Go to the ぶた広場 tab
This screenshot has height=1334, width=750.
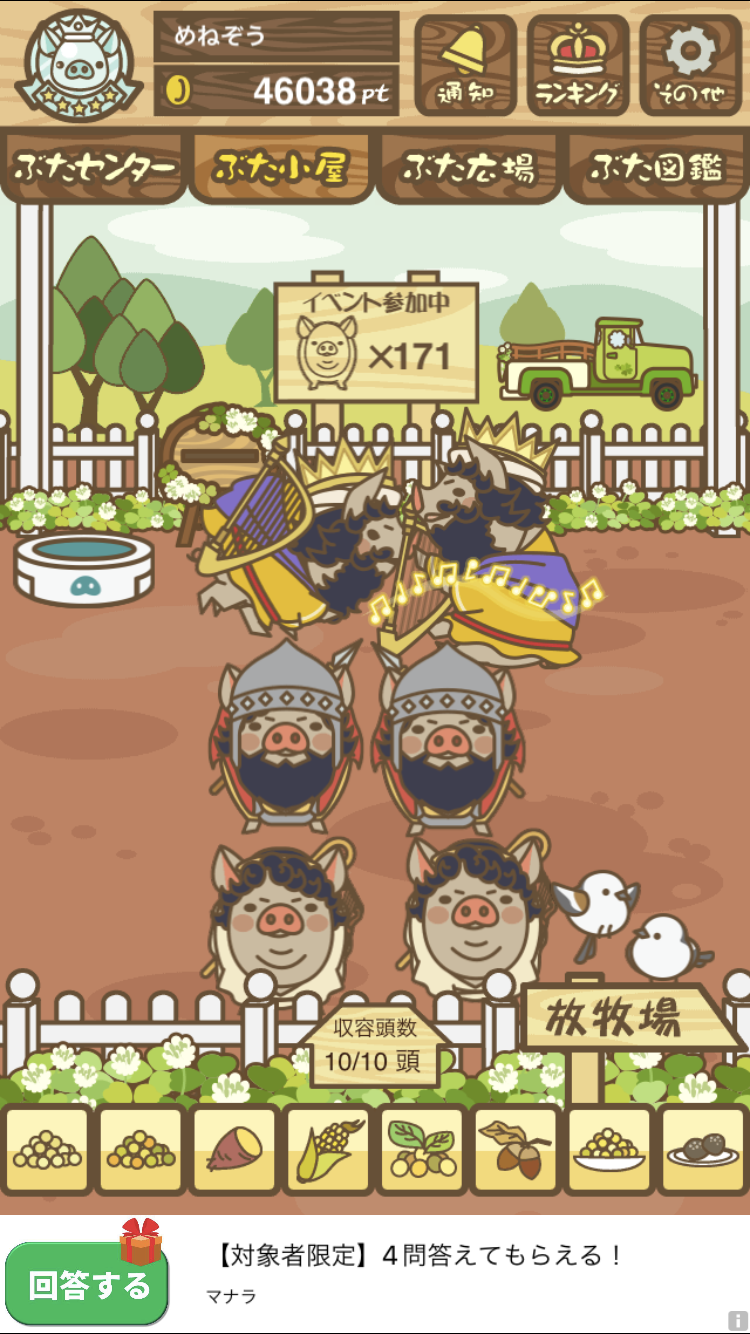(468, 167)
